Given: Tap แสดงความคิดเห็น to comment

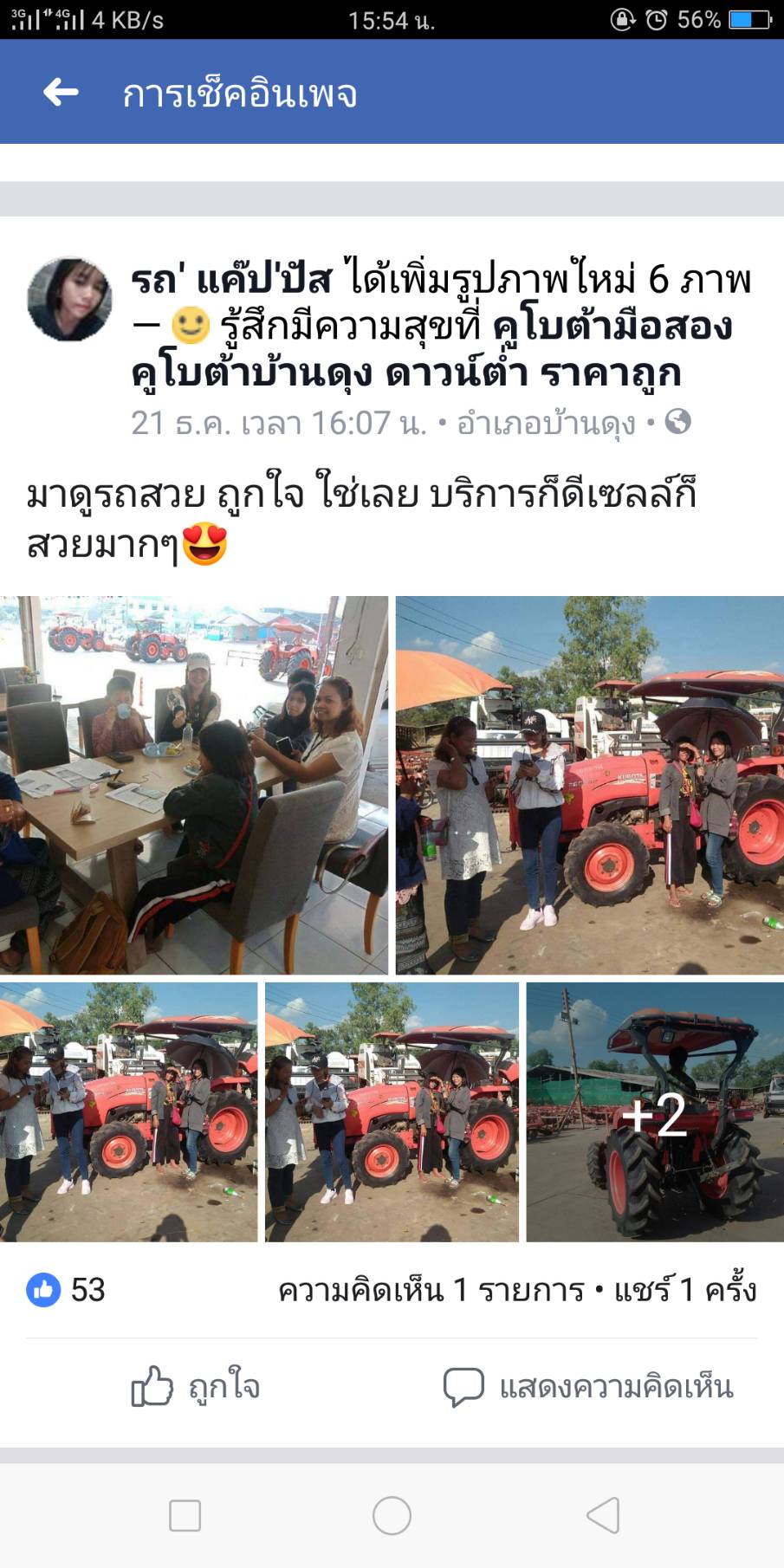Looking at the screenshot, I should (589, 1387).
